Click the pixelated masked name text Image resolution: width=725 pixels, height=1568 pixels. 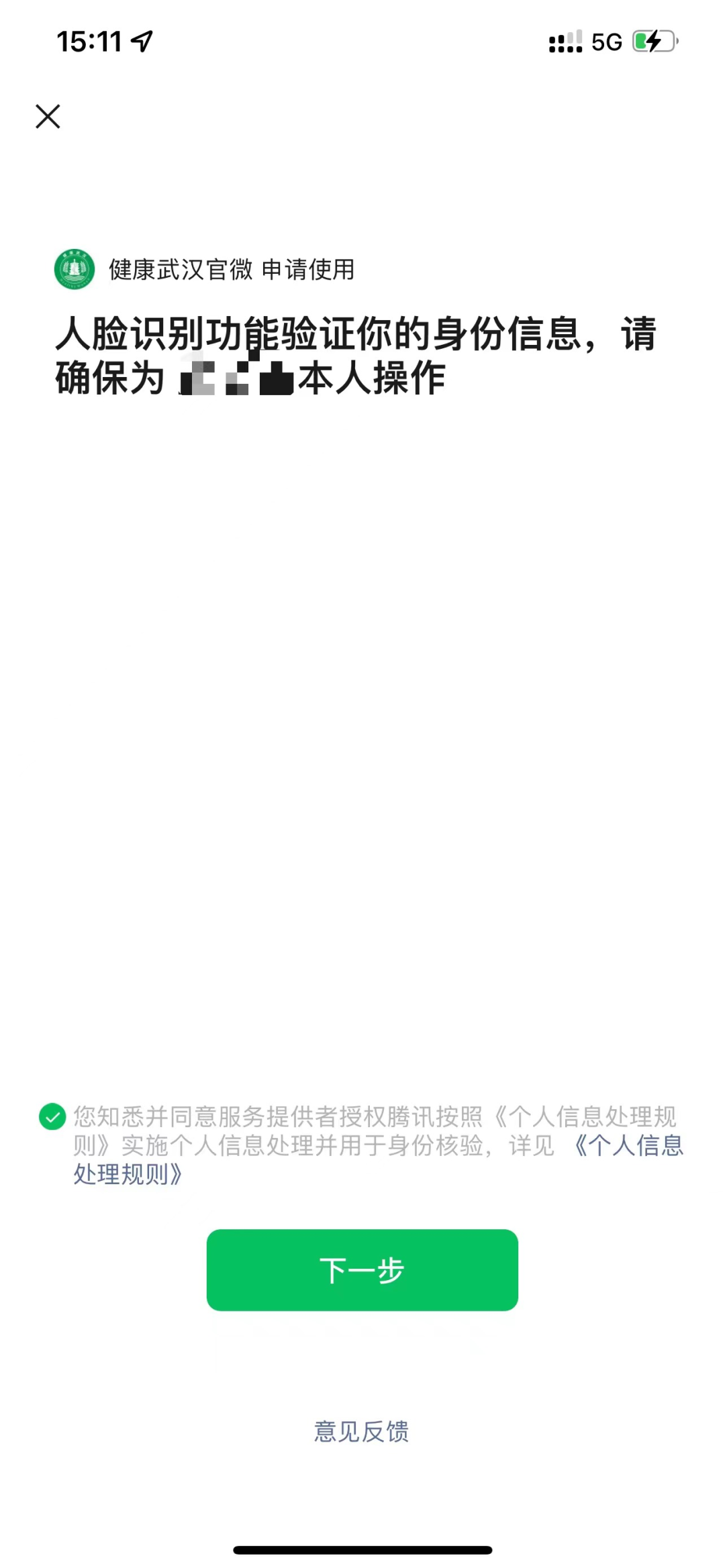(236, 377)
